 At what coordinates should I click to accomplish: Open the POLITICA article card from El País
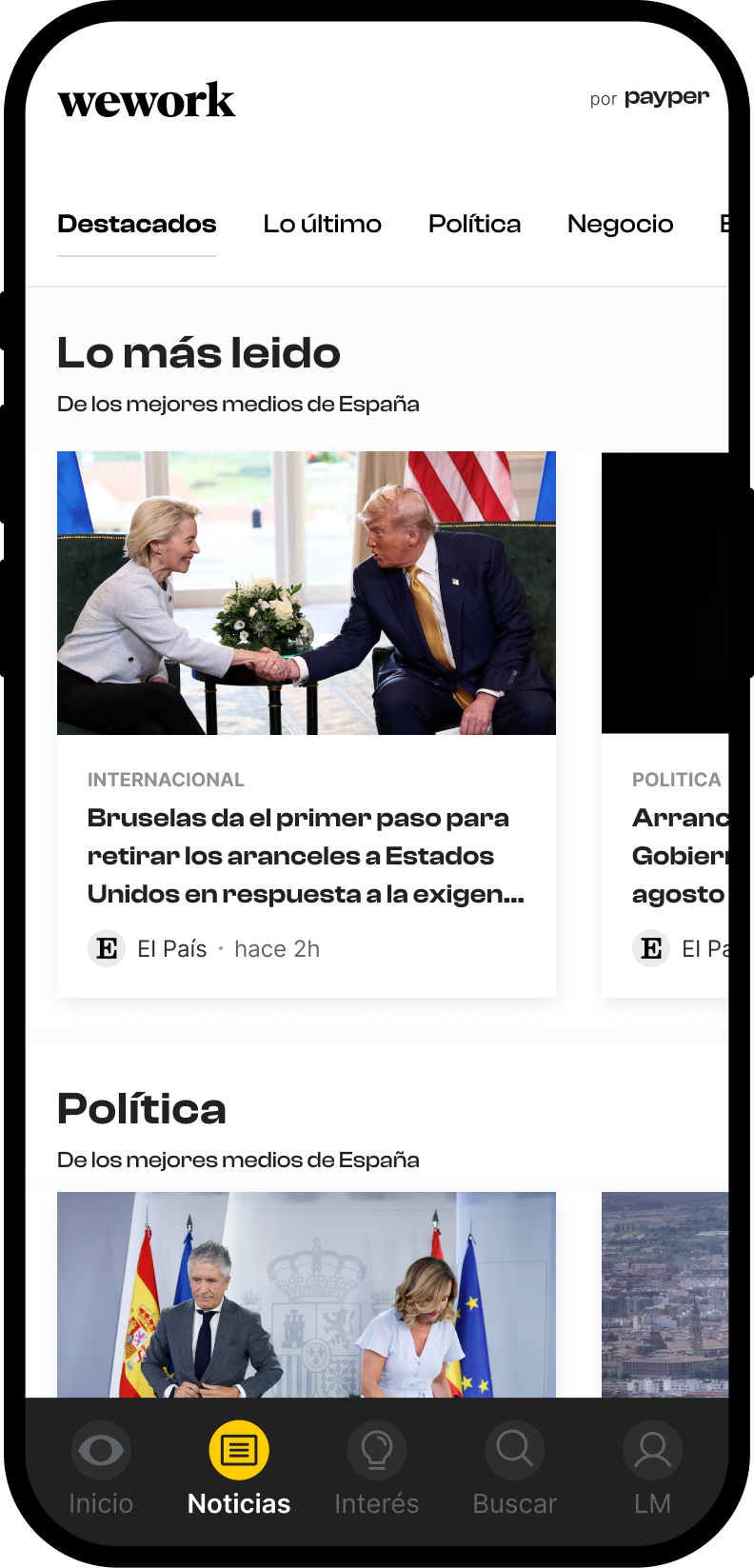pyautogui.click(x=666, y=724)
